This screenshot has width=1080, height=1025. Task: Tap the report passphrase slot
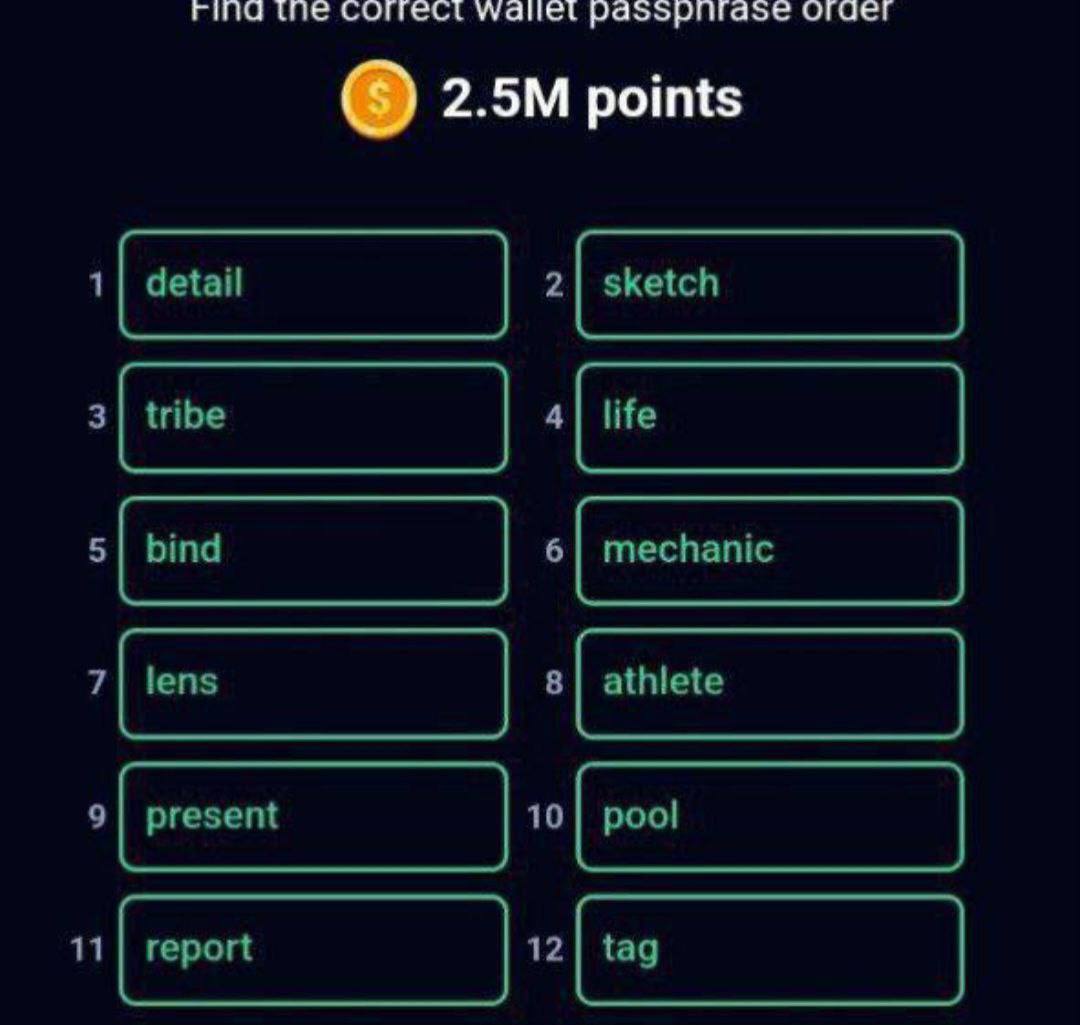313,949
